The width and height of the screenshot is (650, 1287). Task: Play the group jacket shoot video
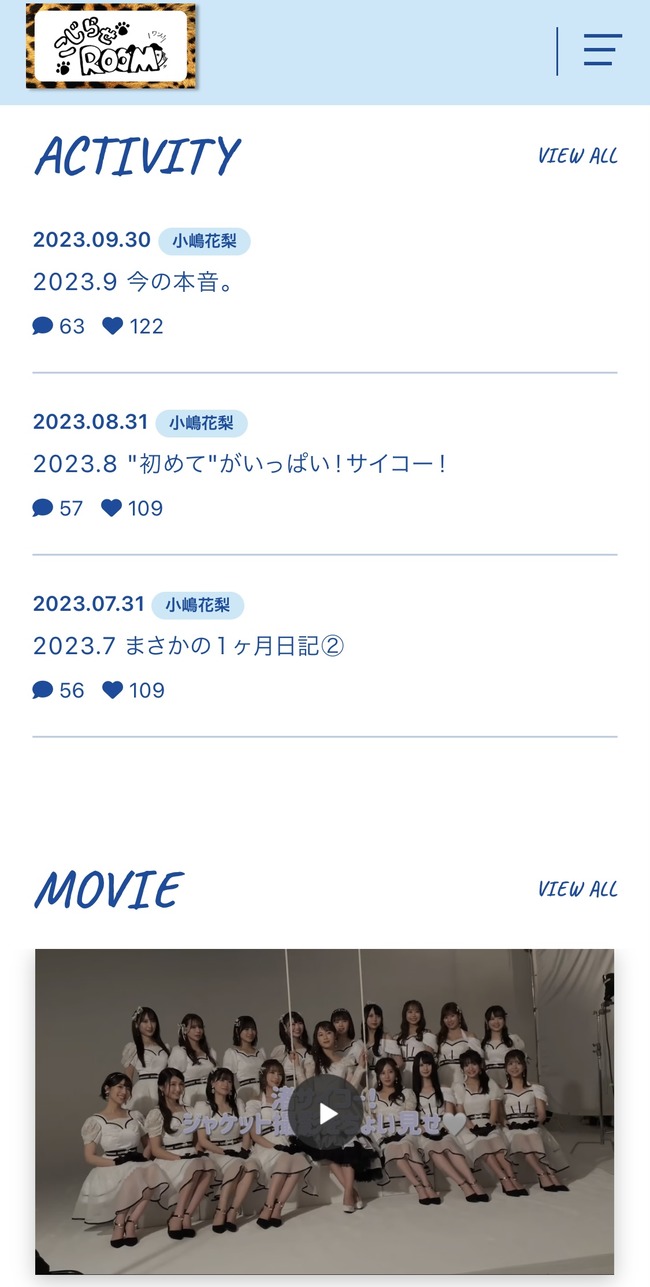point(327,1112)
